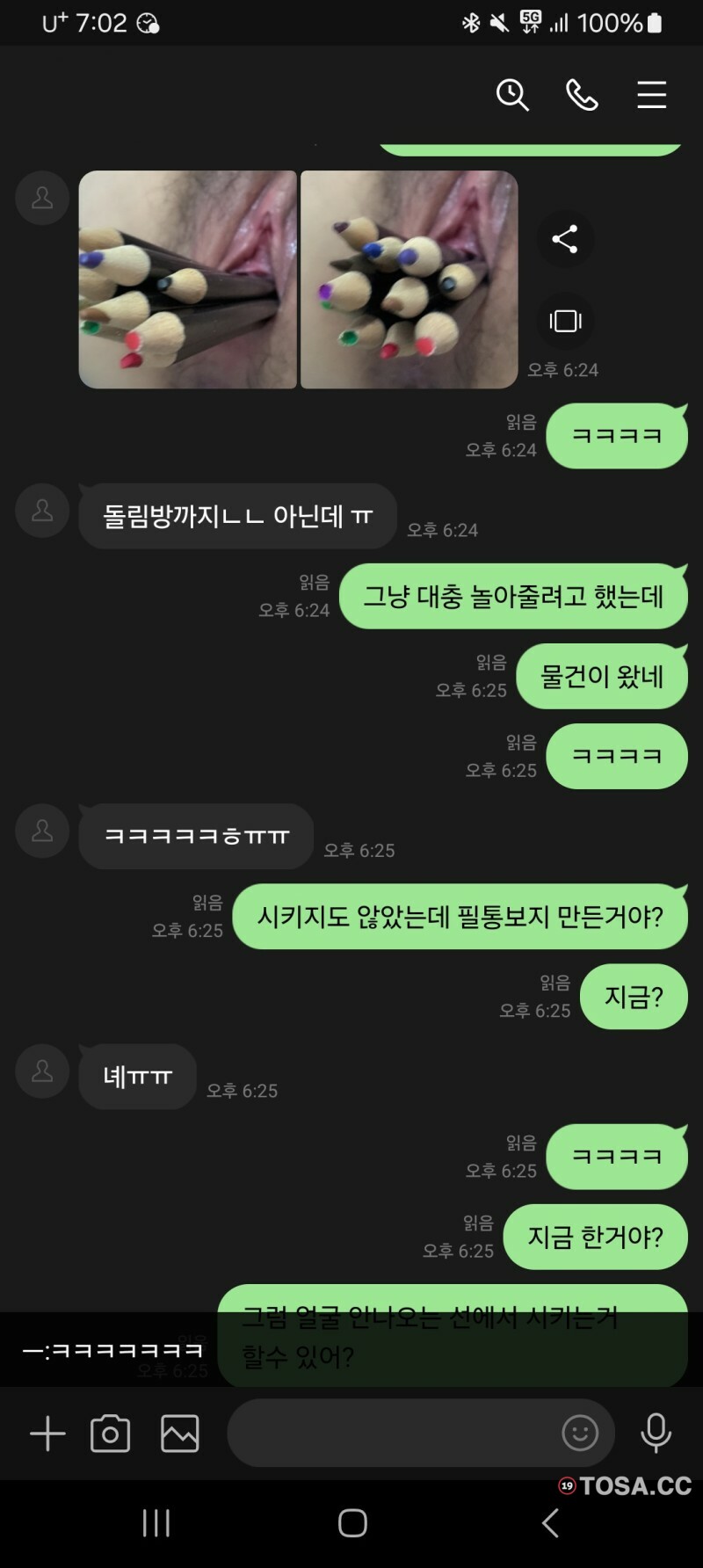Focus the message text field
This screenshot has height=1568, width=703.
[x=391, y=1434]
